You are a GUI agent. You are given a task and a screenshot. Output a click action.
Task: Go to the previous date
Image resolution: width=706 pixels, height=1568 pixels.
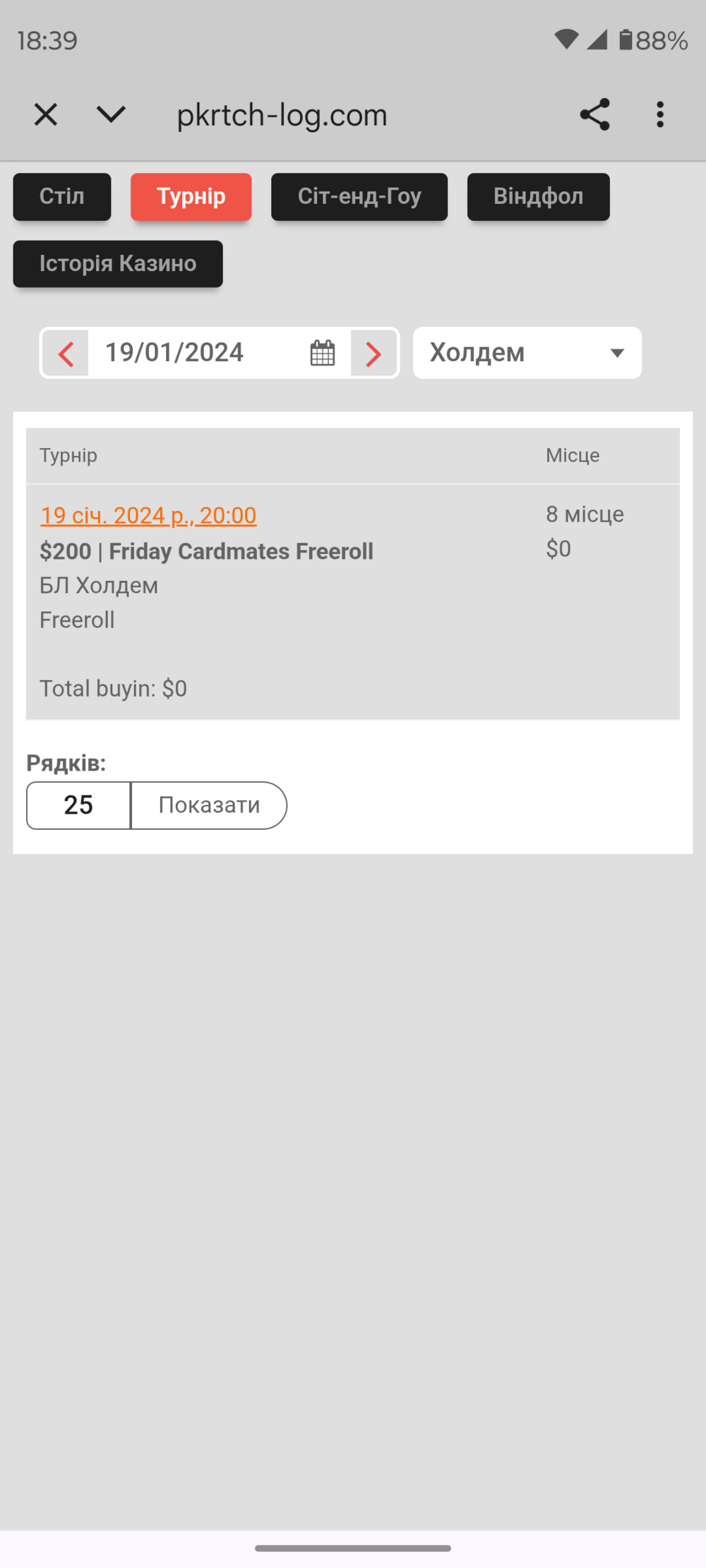66,354
